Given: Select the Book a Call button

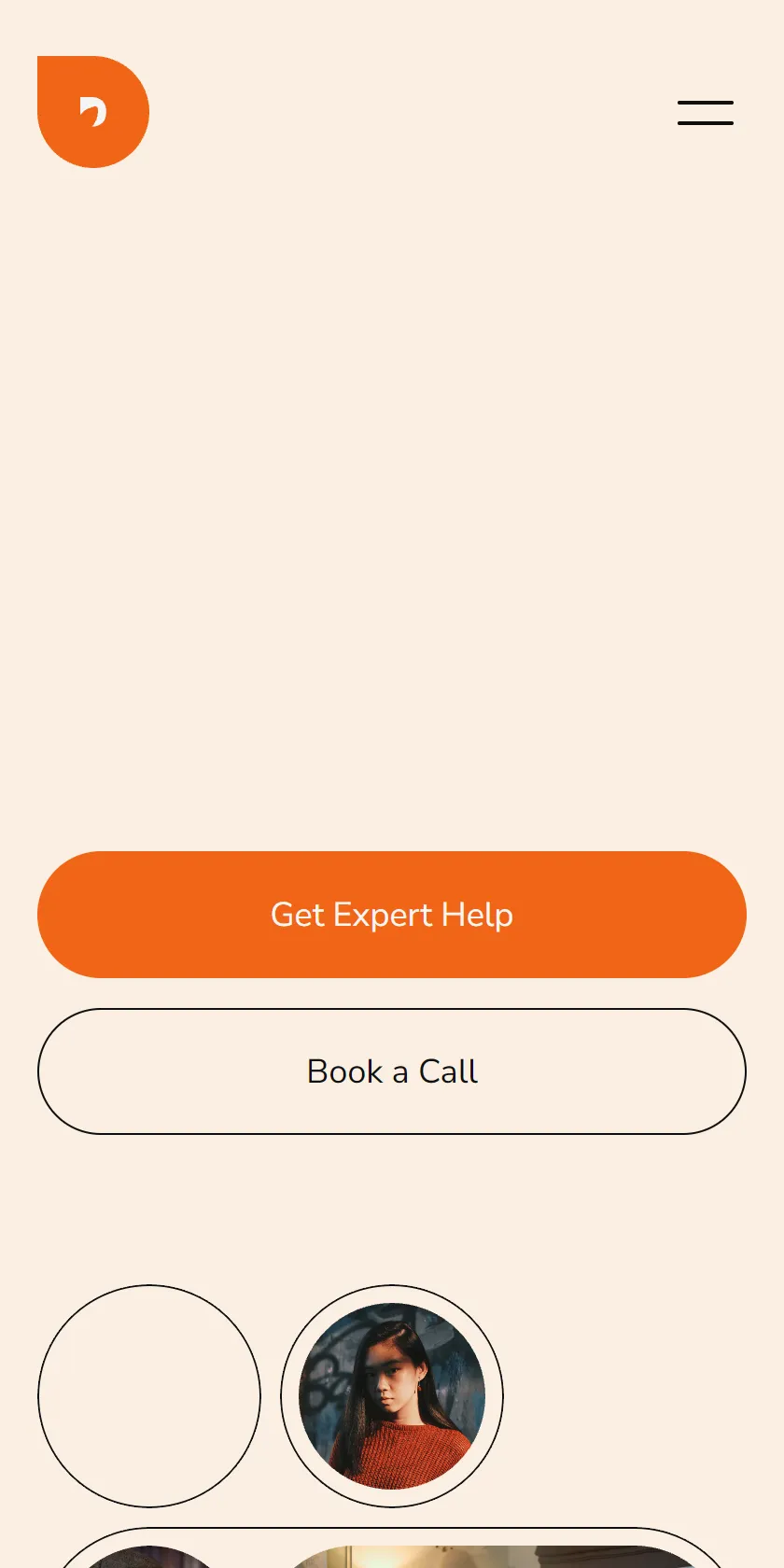Looking at the screenshot, I should pos(392,1071).
